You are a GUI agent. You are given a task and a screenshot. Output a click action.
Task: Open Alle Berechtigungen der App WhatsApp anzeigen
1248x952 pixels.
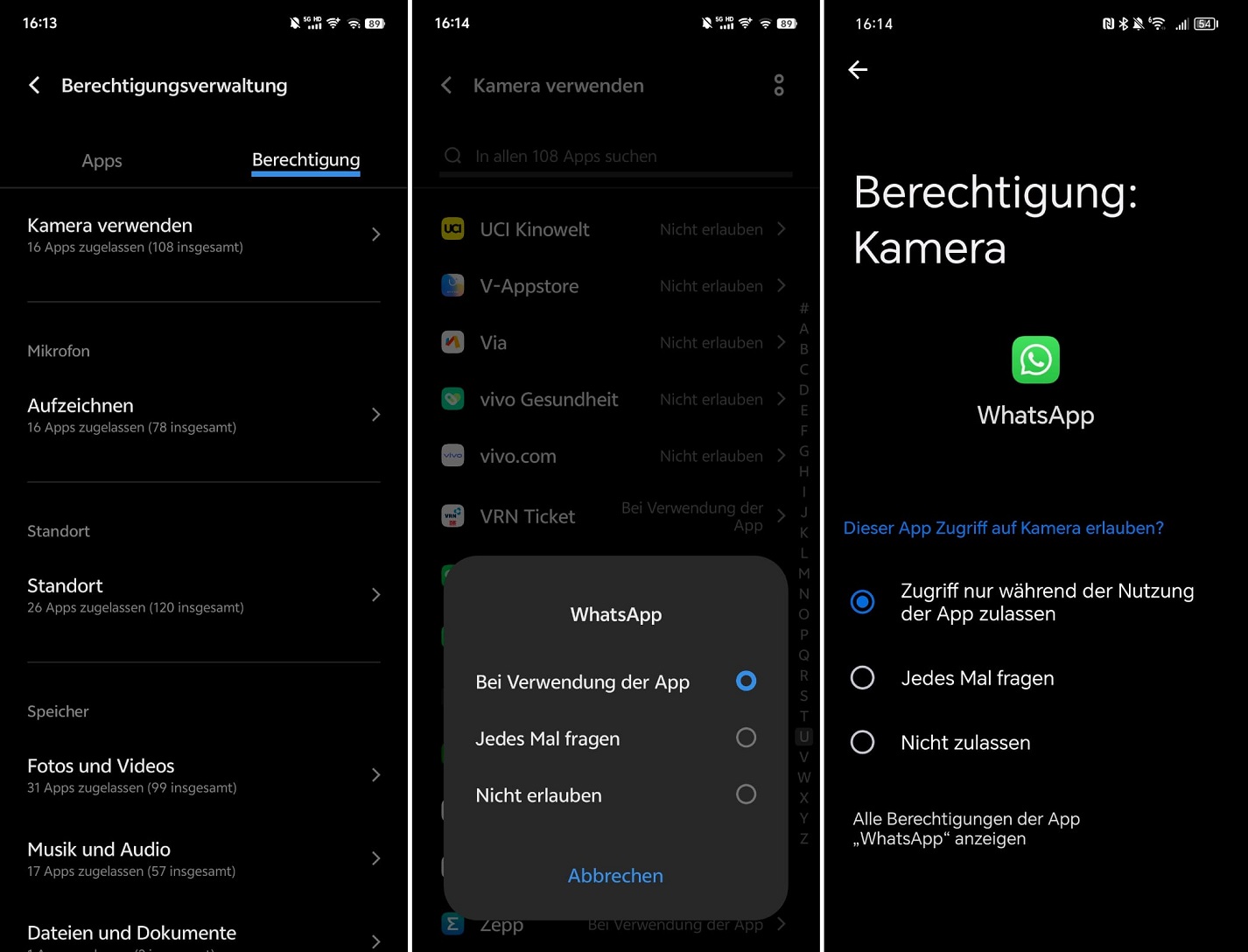click(966, 829)
